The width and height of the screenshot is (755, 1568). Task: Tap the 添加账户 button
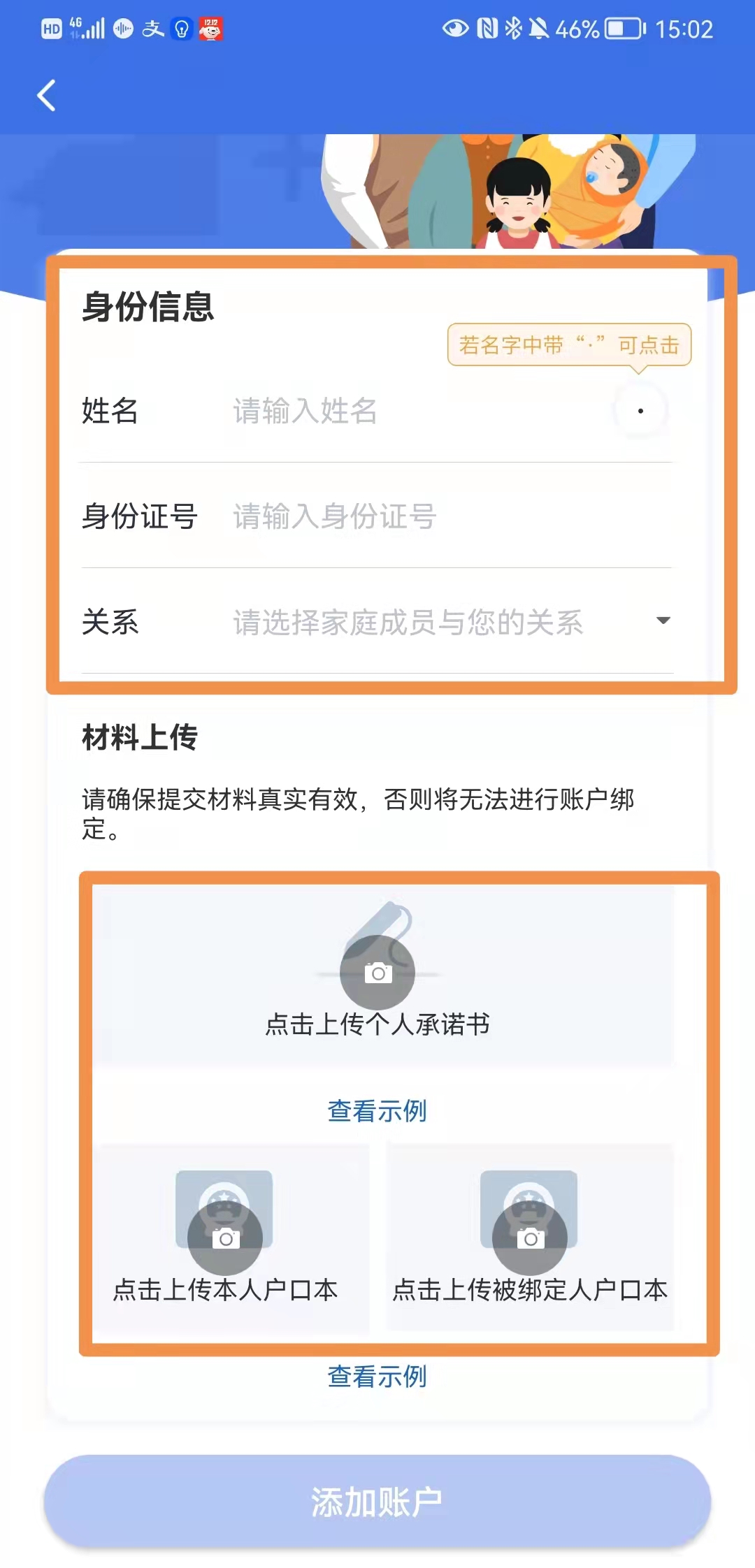(377, 1501)
